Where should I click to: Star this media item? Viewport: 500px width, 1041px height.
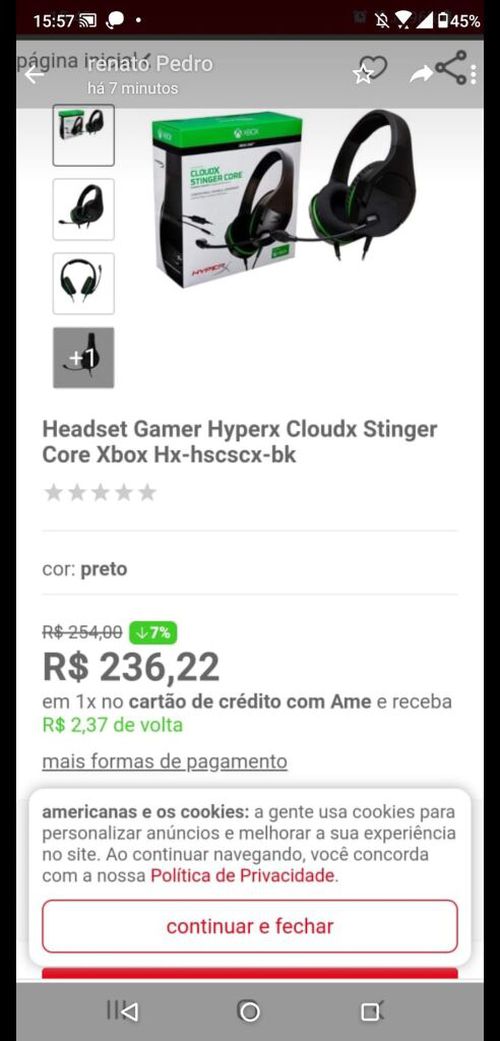tap(363, 74)
